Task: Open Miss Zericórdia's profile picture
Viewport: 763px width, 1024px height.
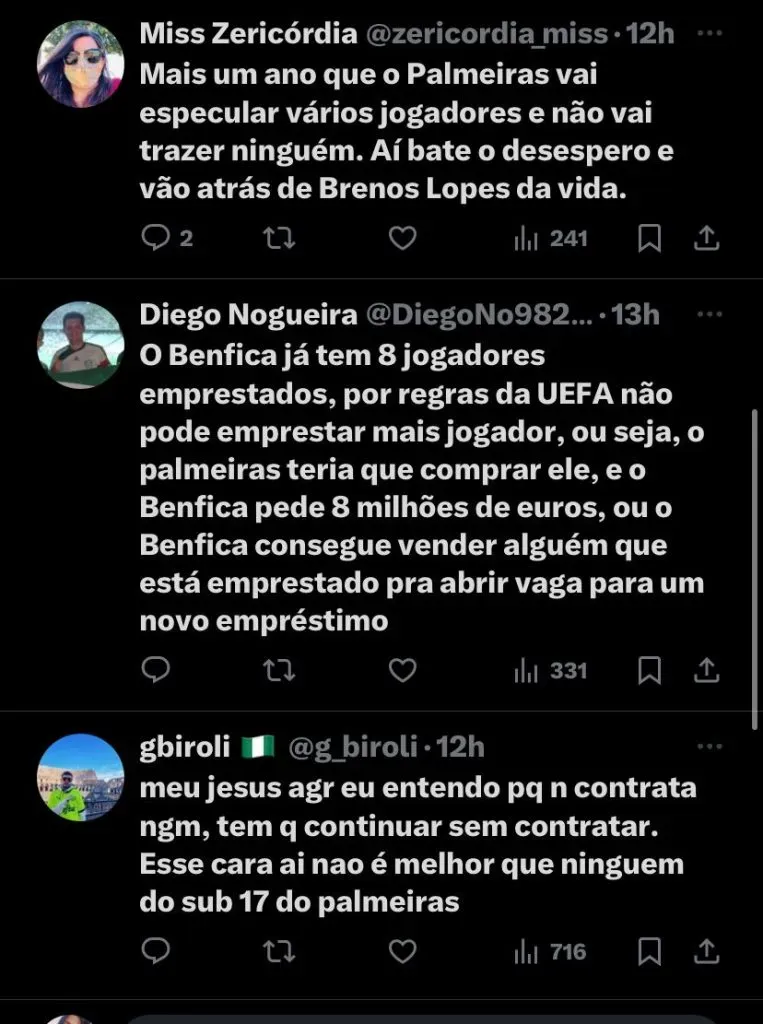Action: [x=80, y=64]
